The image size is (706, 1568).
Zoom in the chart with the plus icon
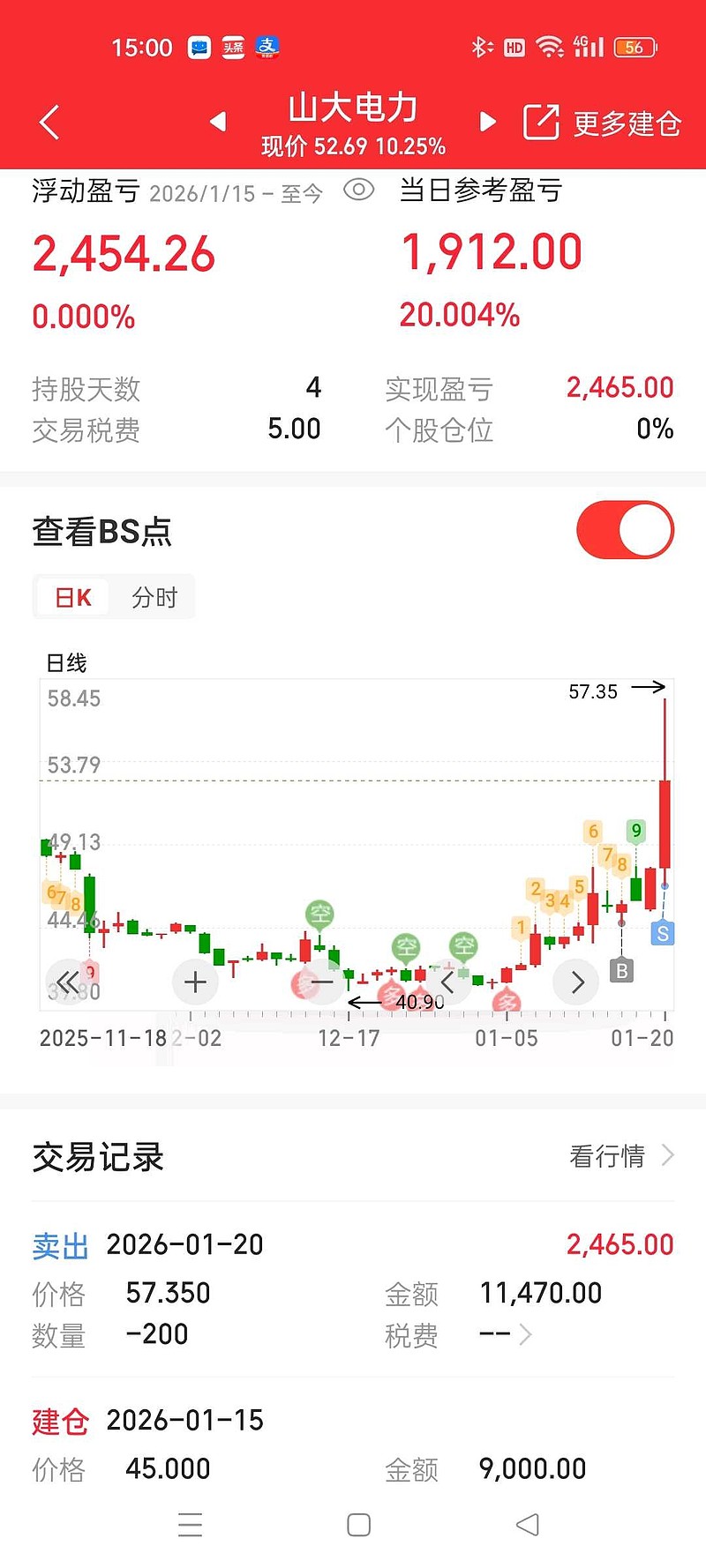(x=195, y=982)
